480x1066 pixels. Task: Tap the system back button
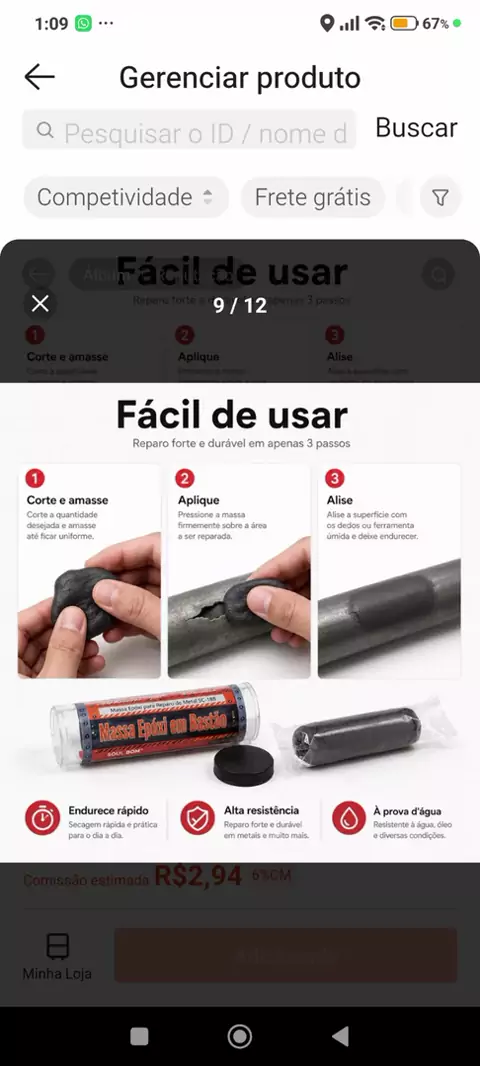pyautogui.click(x=340, y=1036)
